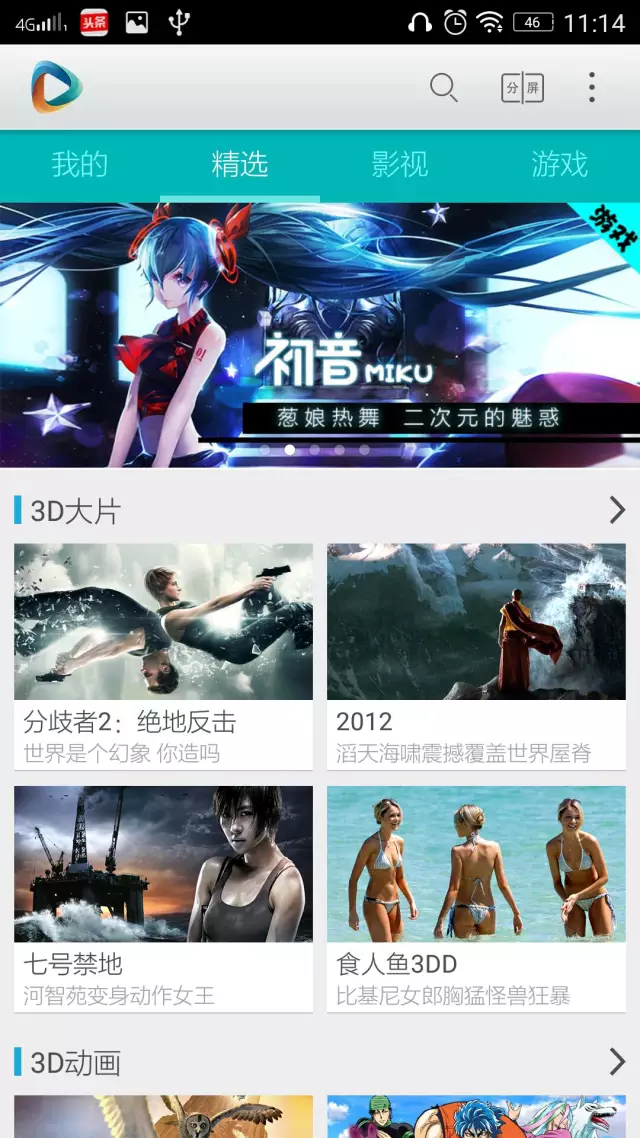Open the 食人鱼3DD movie card

coord(476,898)
